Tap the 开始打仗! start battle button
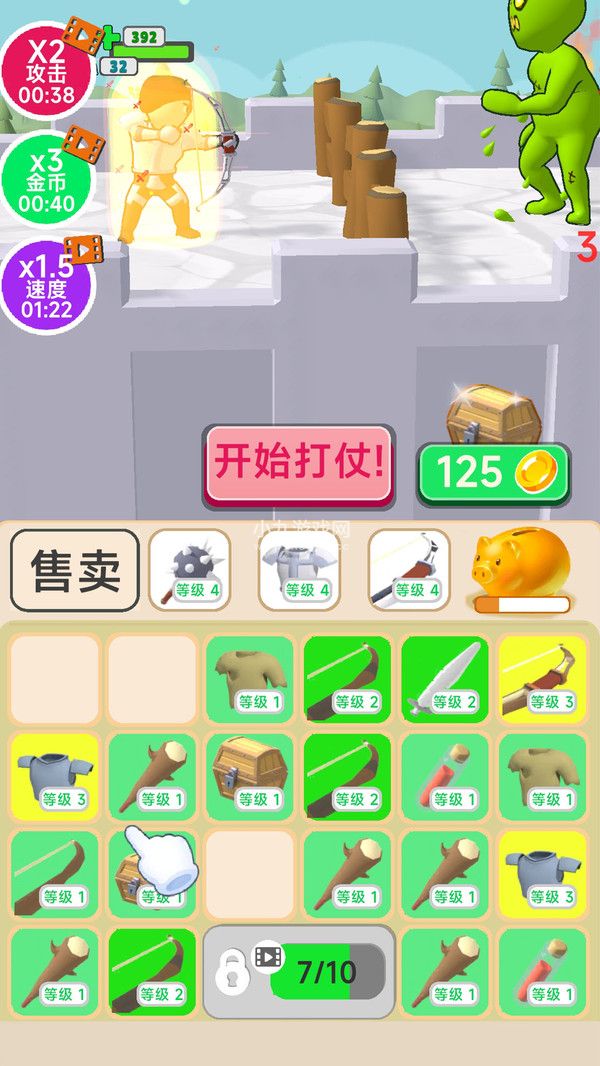The width and height of the screenshot is (600, 1066). [299, 466]
